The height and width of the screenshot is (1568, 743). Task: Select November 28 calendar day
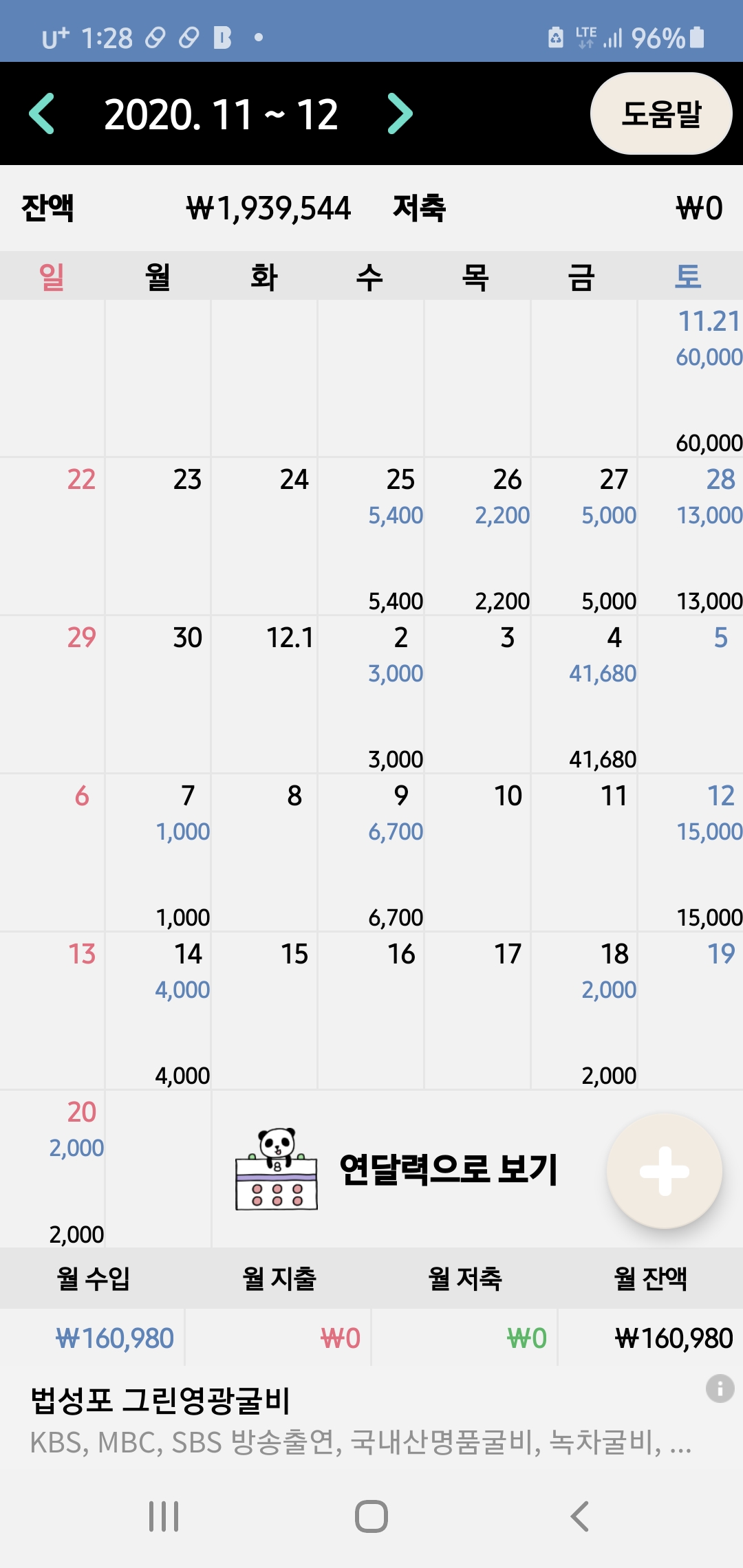click(x=691, y=536)
